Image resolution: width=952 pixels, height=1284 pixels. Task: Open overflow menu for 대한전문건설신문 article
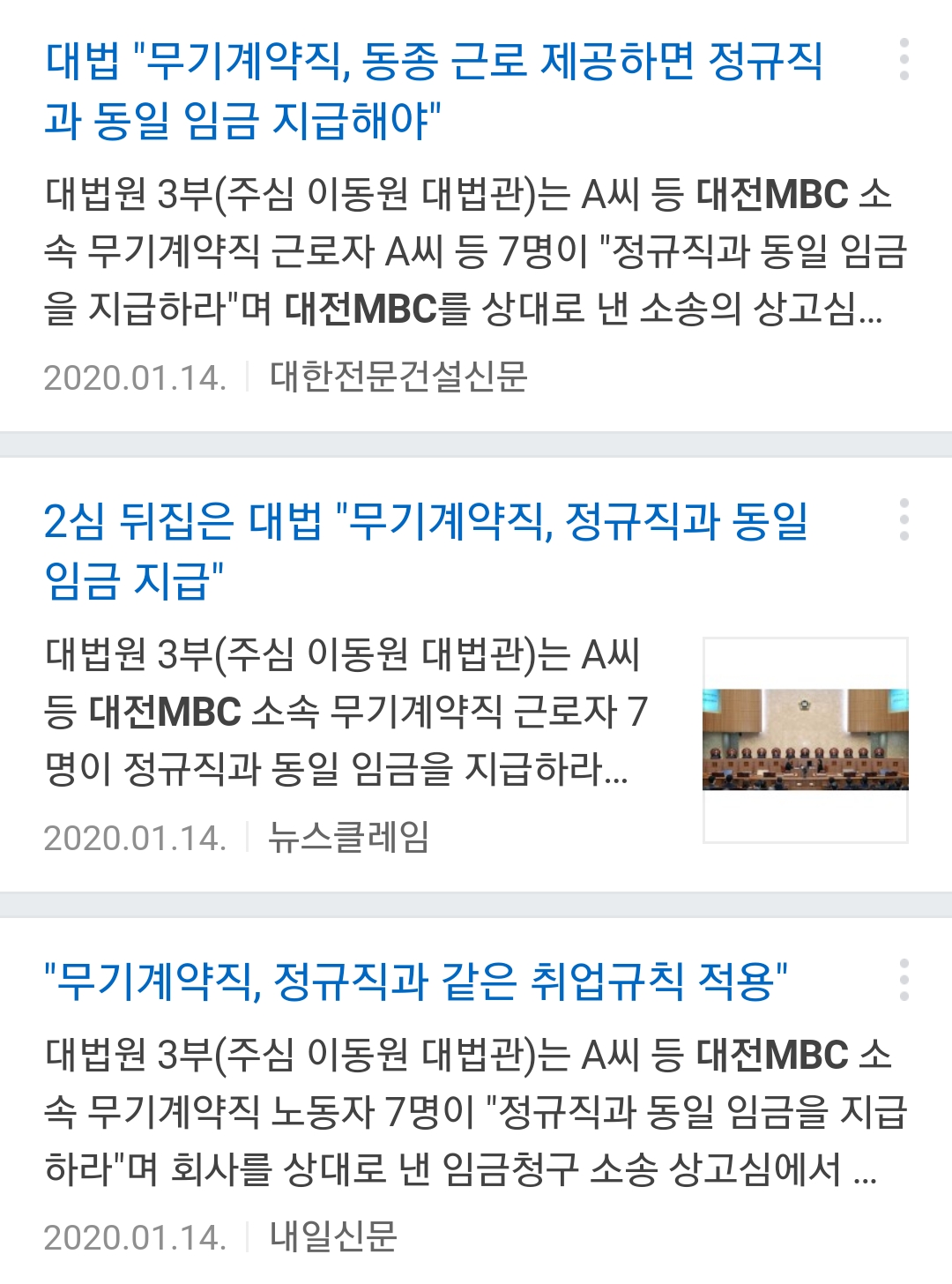point(904,60)
